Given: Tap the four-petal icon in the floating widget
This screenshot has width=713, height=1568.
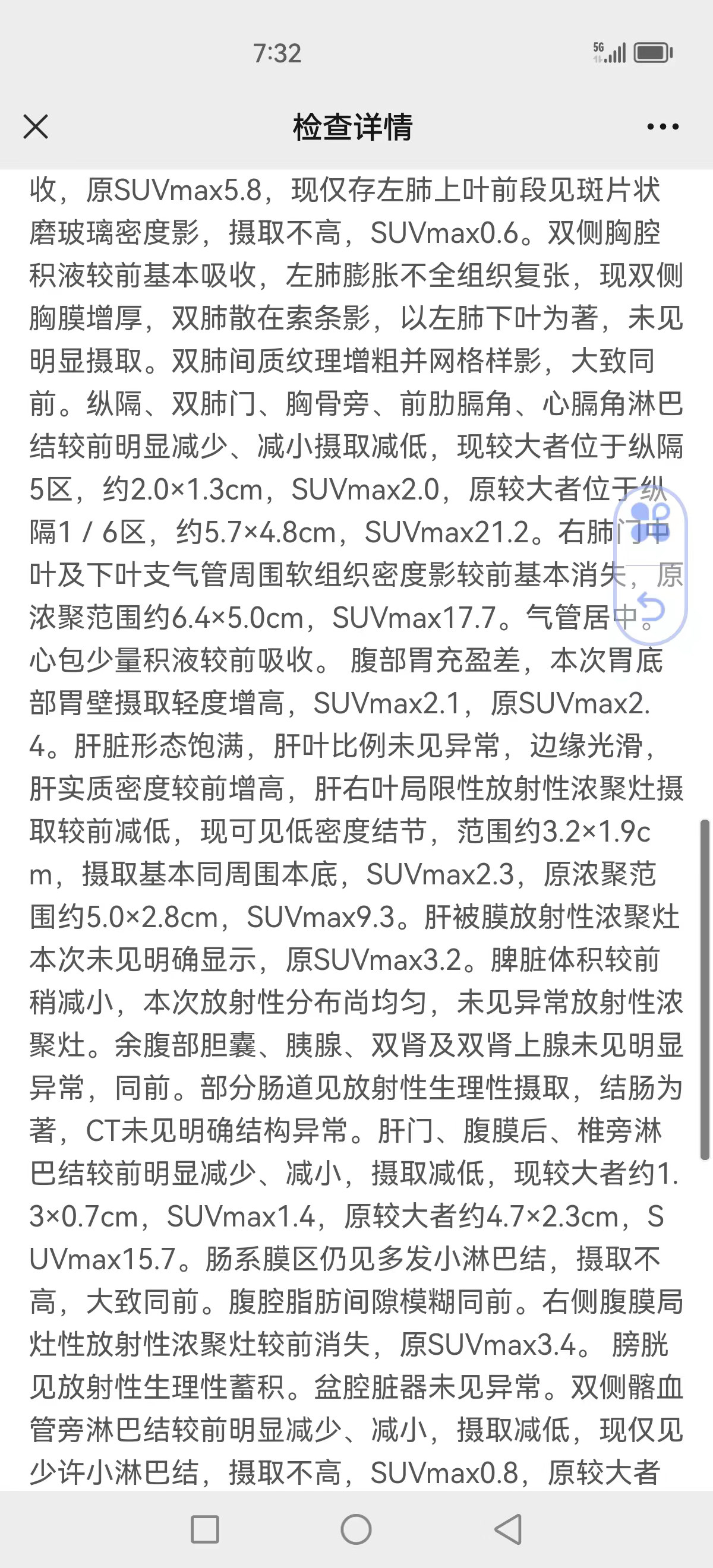Looking at the screenshot, I should tap(650, 521).
